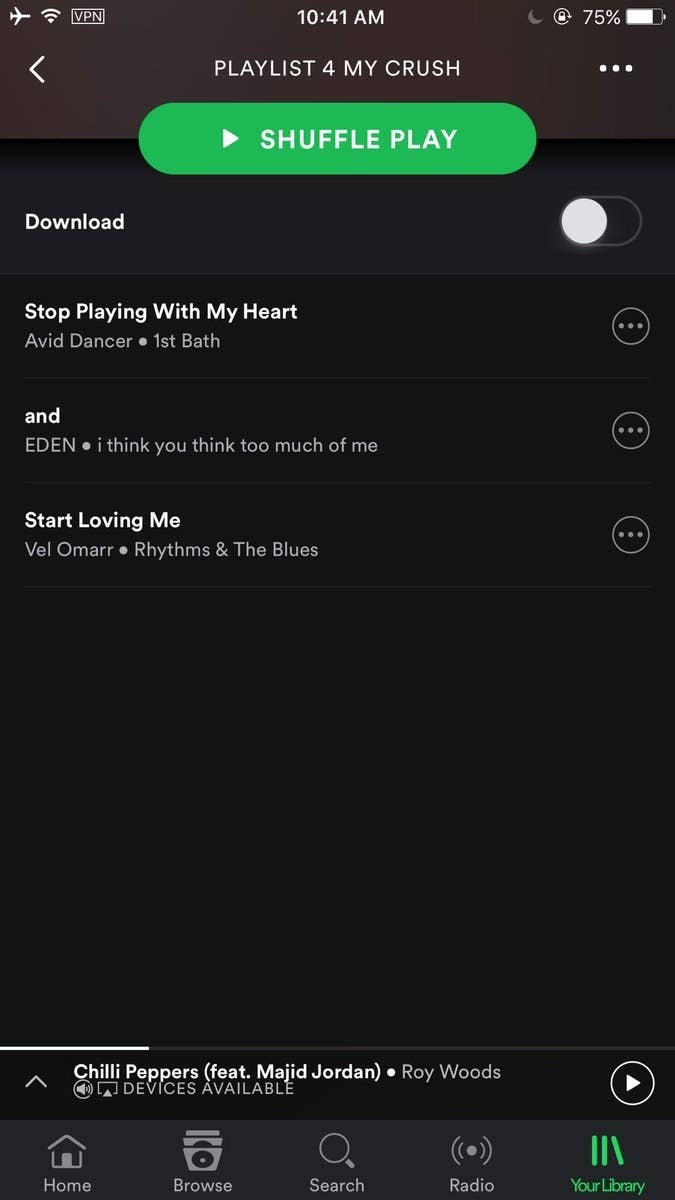Open the playlist overflow menu
This screenshot has height=1200, width=675.
(x=615, y=69)
